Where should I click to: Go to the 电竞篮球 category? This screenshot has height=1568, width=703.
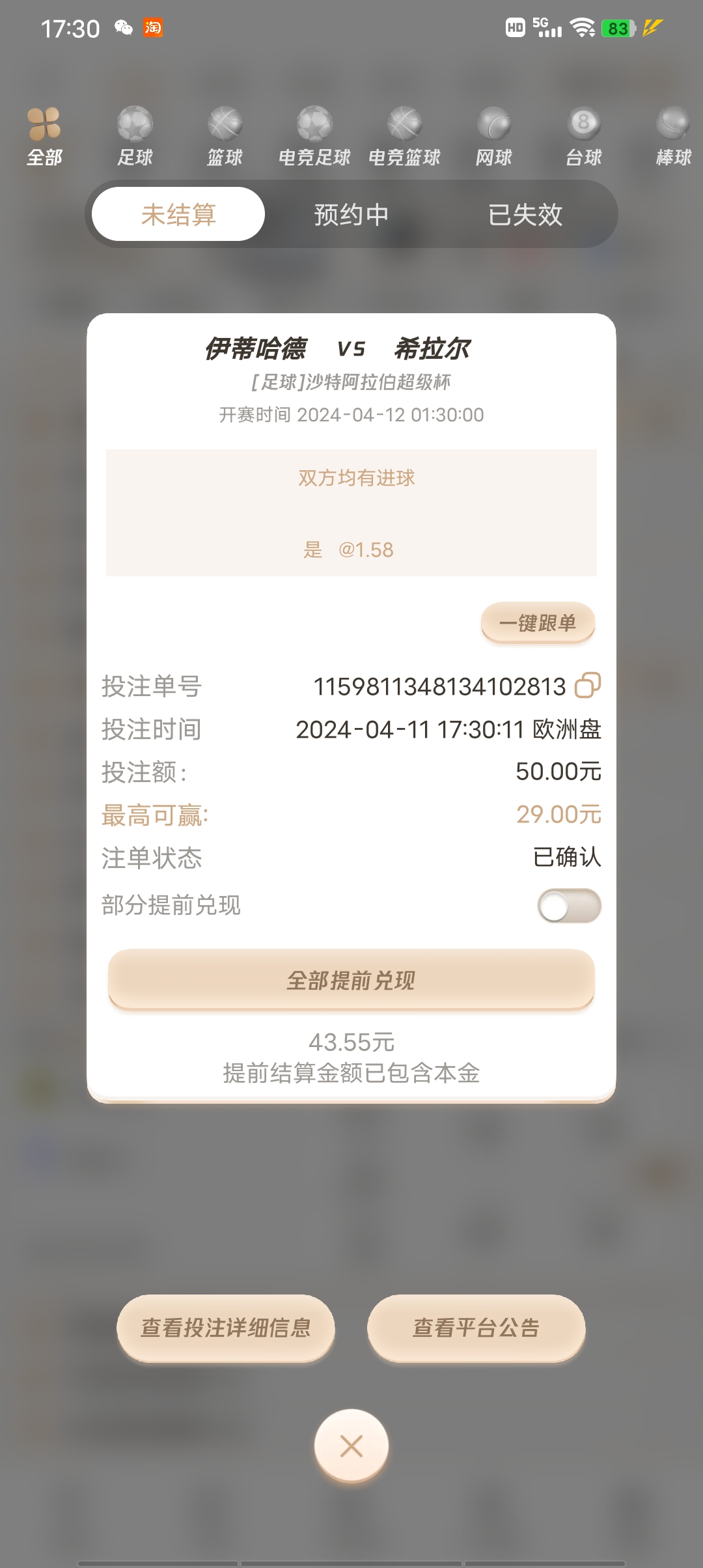point(404,136)
